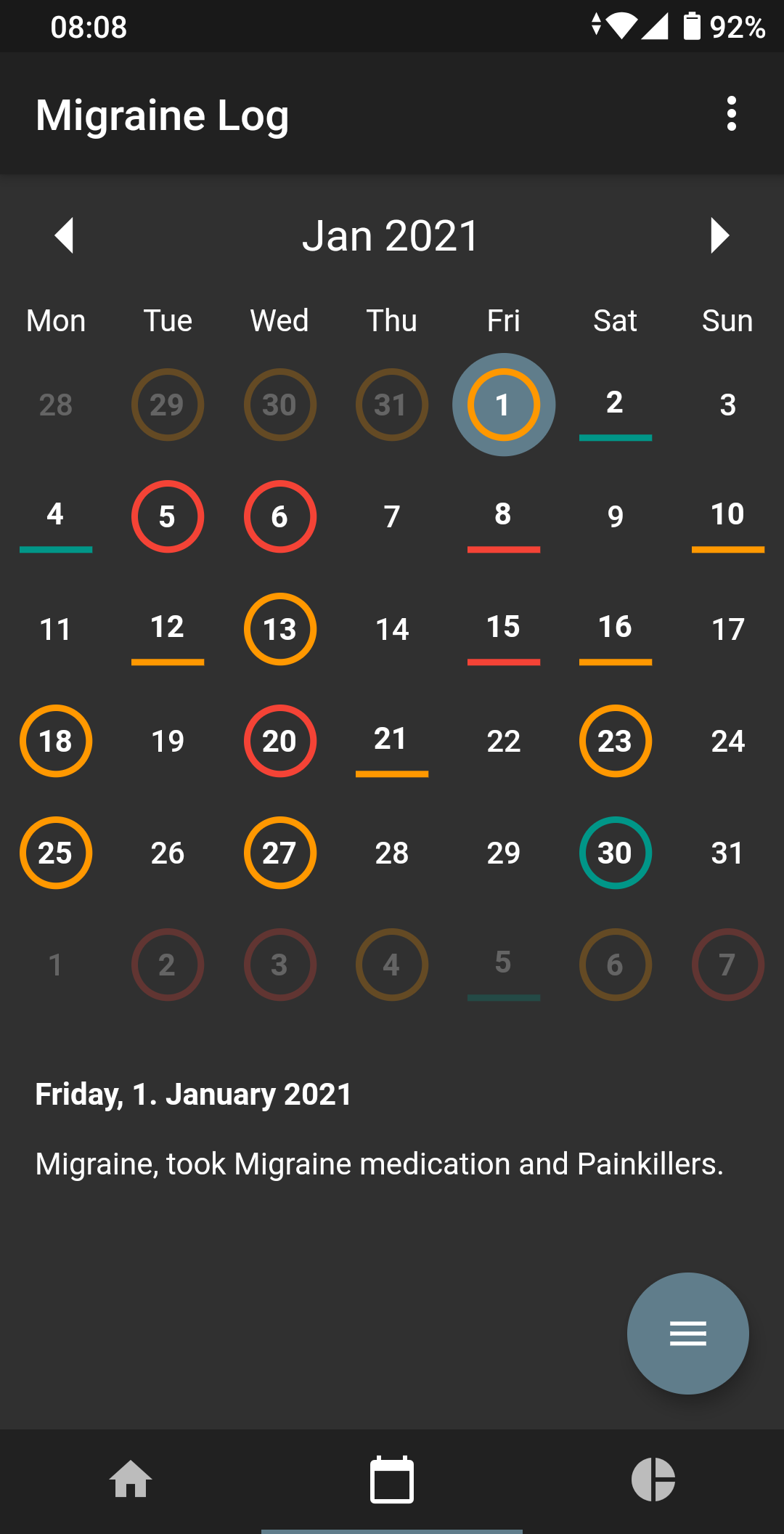Switch to the Home tab
Image resolution: width=784 pixels, height=1534 pixels.
[x=131, y=1480]
